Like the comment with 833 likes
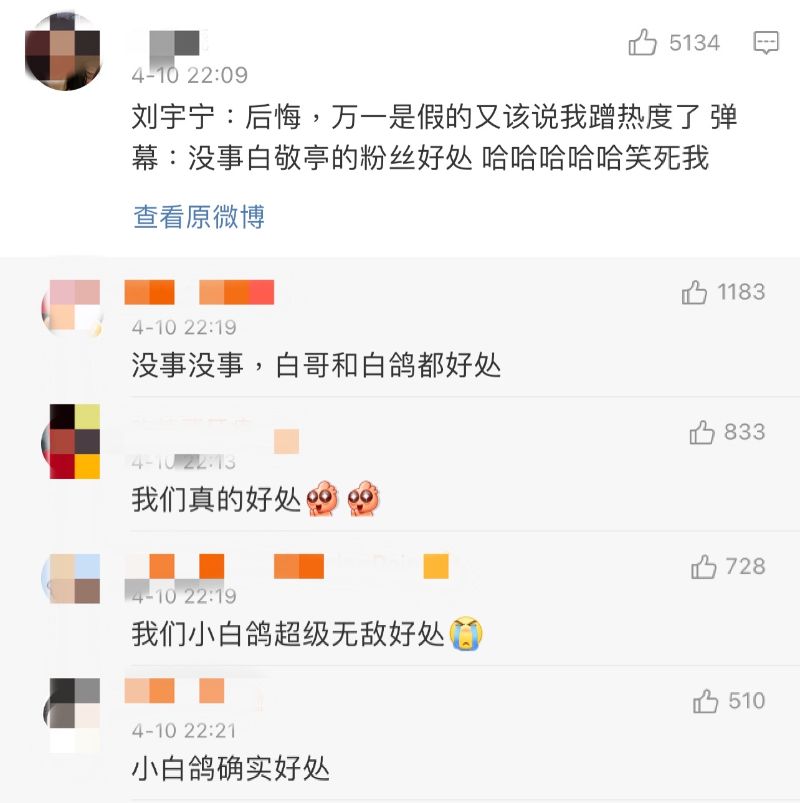 pyautogui.click(x=702, y=433)
